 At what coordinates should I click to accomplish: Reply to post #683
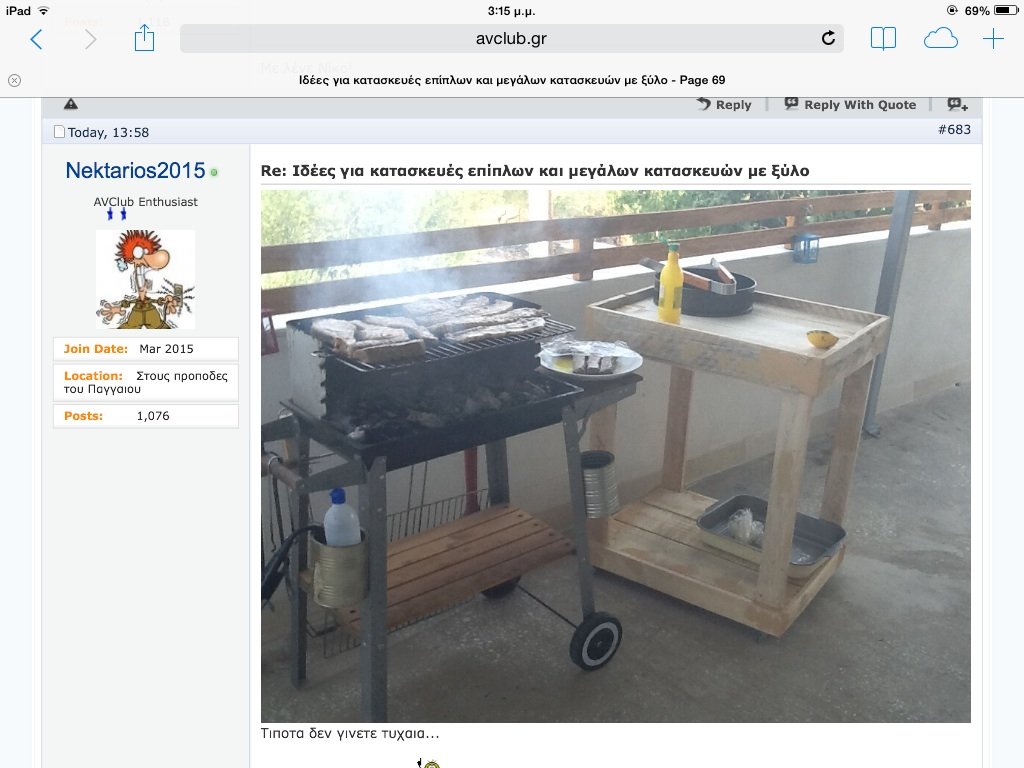[724, 104]
